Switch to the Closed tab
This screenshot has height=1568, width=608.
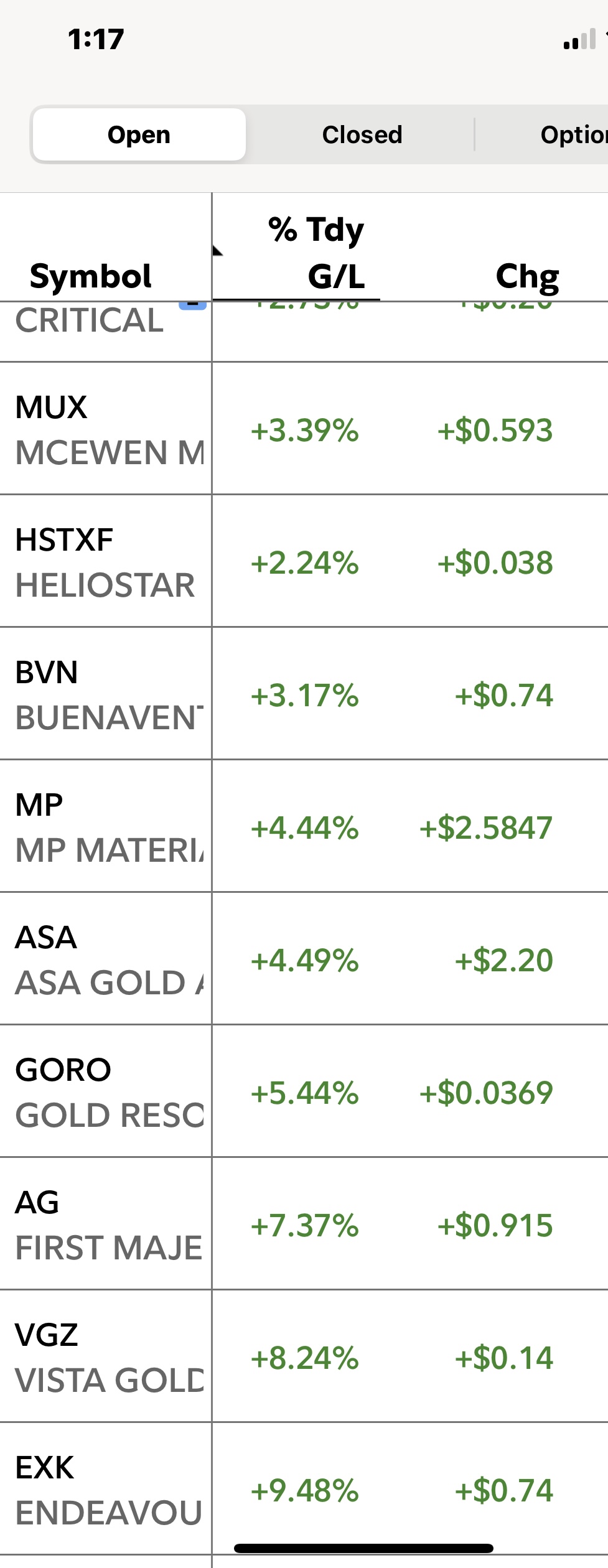point(362,135)
